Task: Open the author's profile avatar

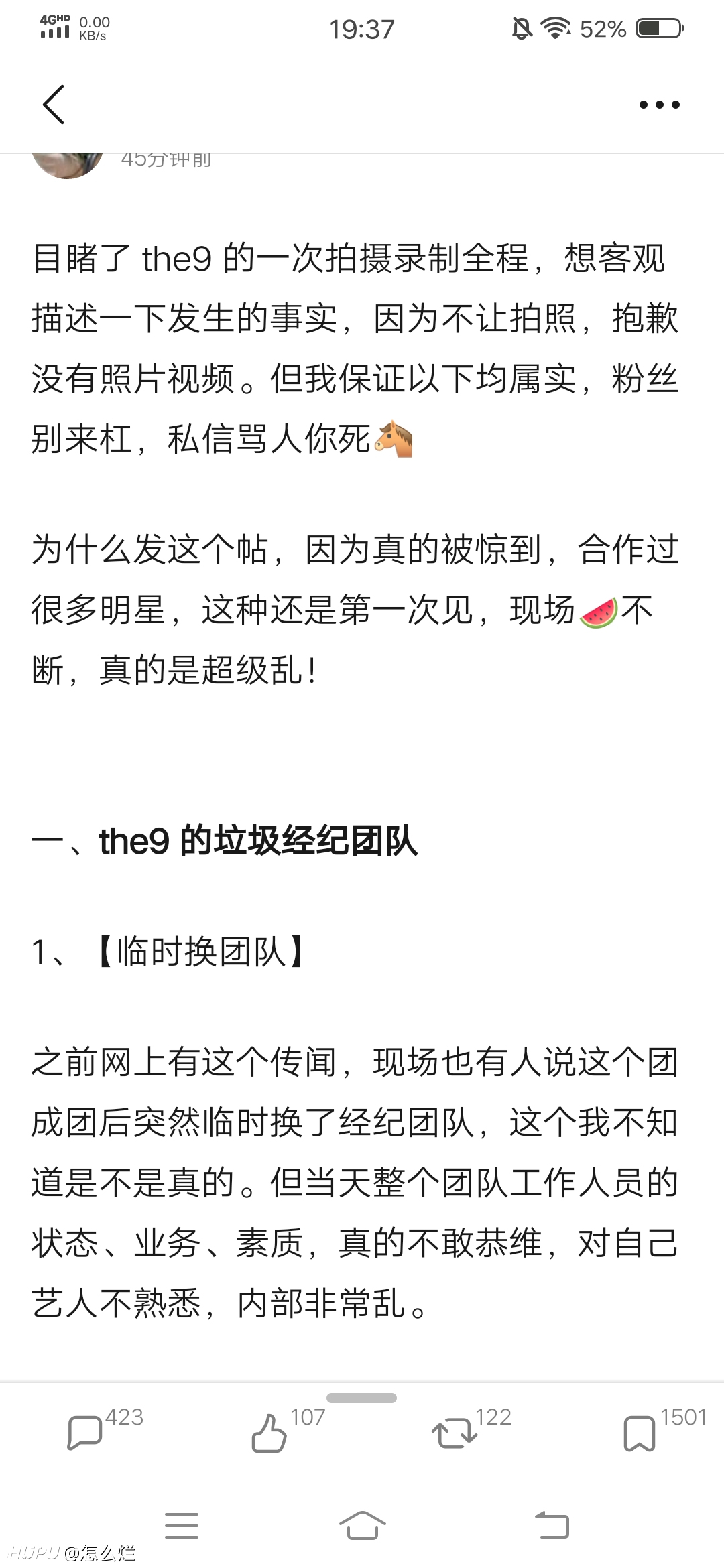Action: coord(68,166)
